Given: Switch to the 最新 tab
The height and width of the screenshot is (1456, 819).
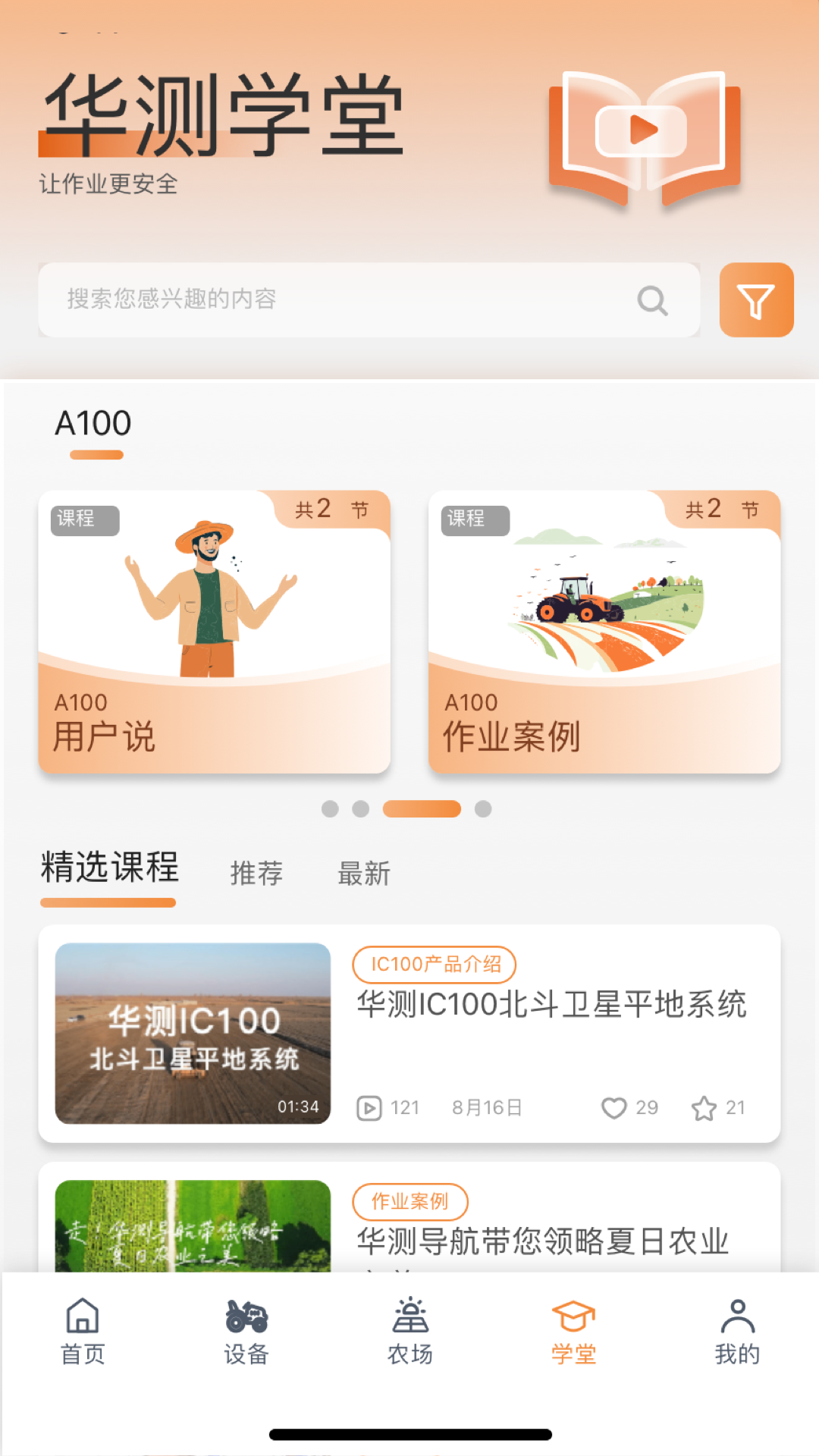Looking at the screenshot, I should tap(364, 874).
